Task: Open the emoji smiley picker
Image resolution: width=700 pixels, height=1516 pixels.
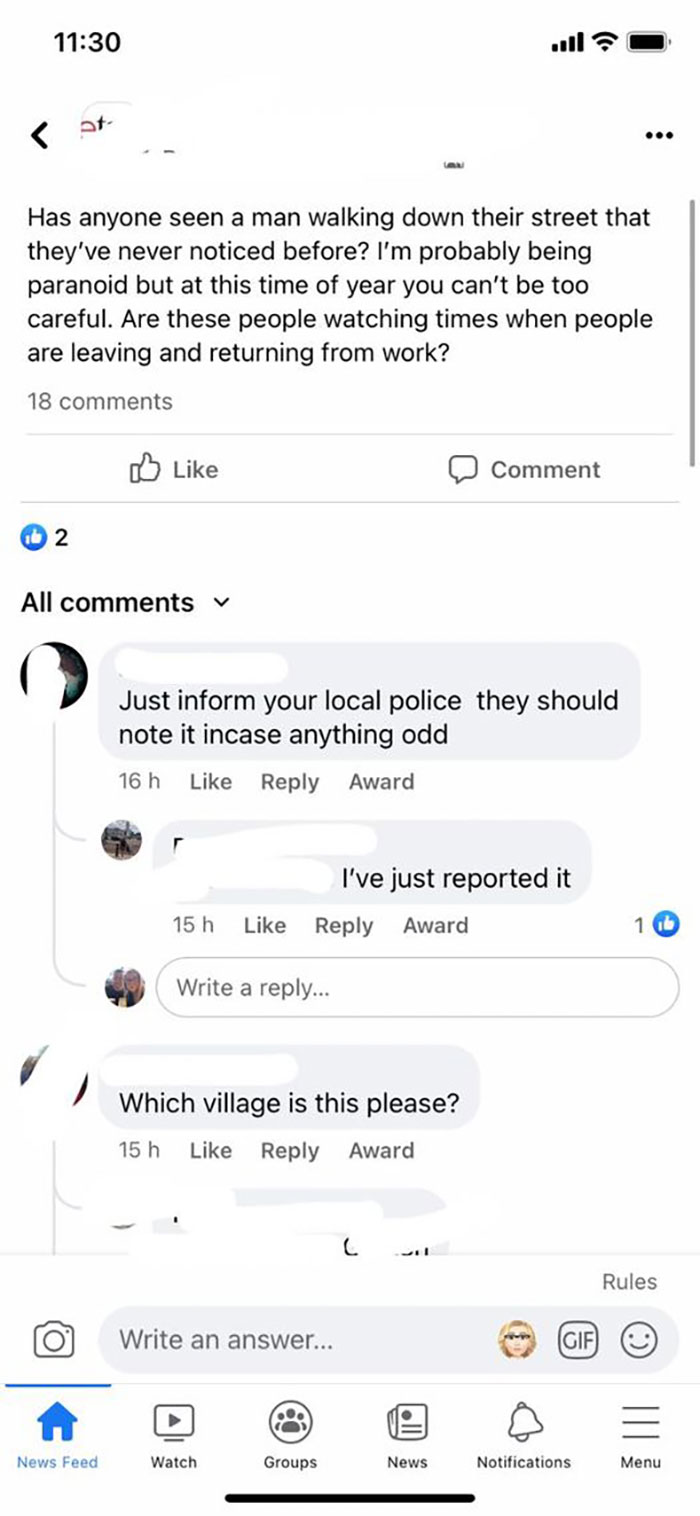Action: click(x=640, y=1340)
